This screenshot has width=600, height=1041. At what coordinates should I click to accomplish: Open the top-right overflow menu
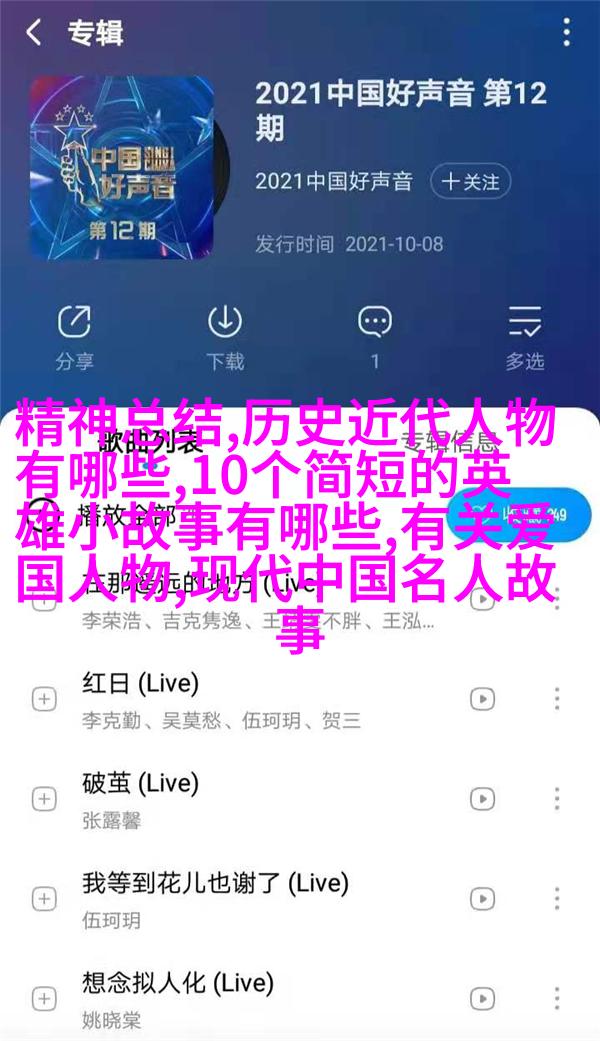coord(567,33)
